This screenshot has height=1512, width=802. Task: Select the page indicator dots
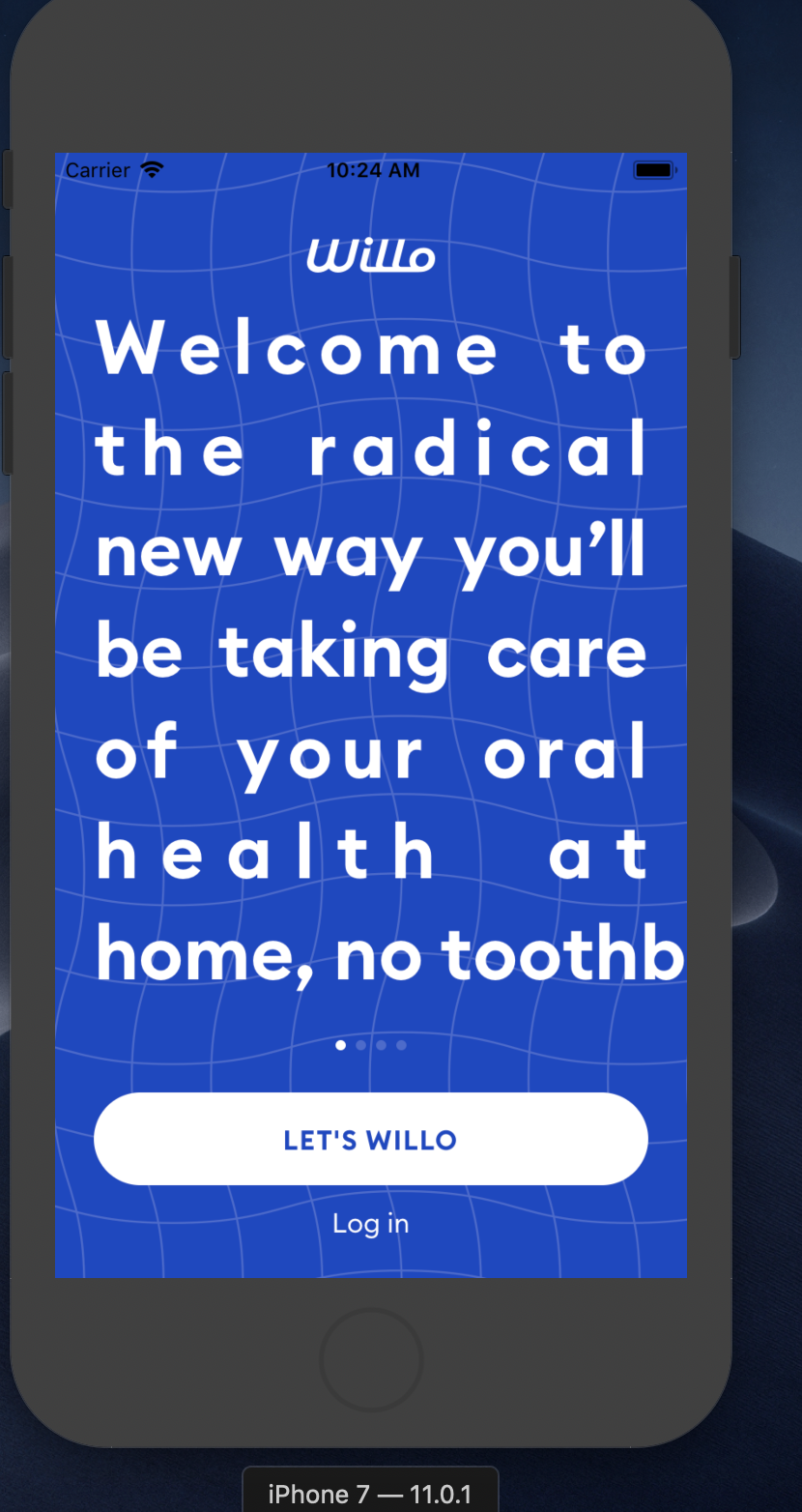(371, 1045)
